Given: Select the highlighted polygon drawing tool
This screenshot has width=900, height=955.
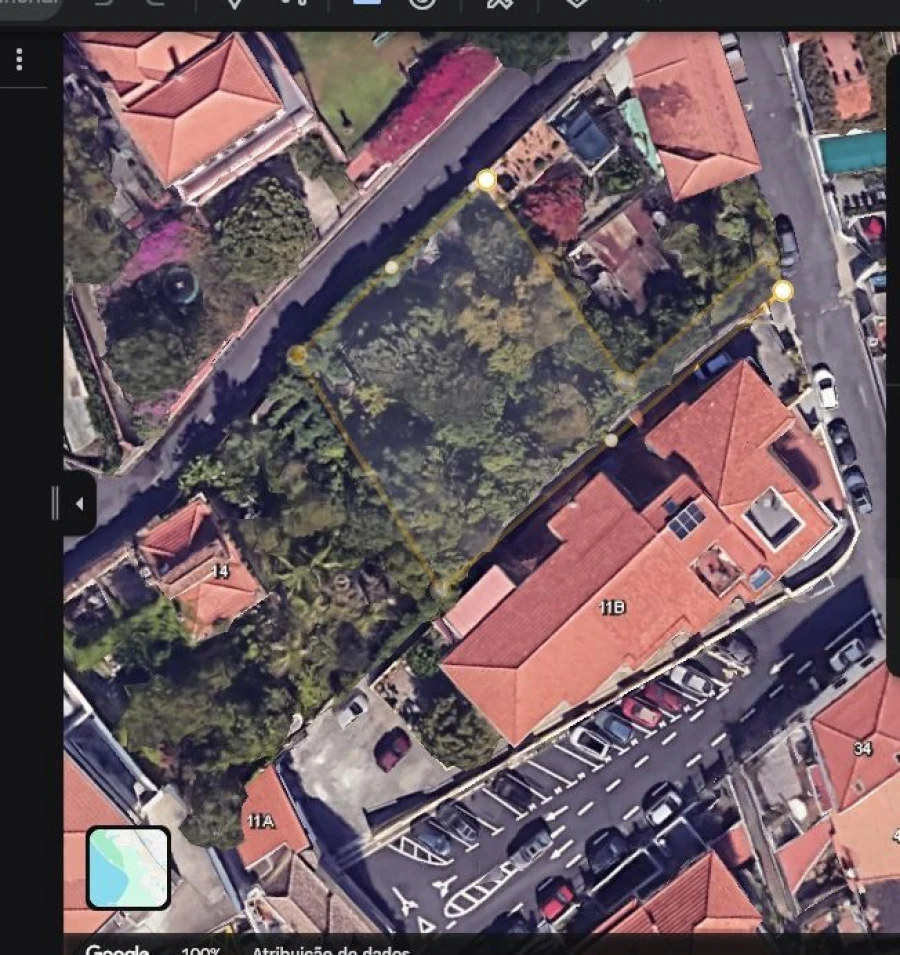Looking at the screenshot, I should [365, 6].
